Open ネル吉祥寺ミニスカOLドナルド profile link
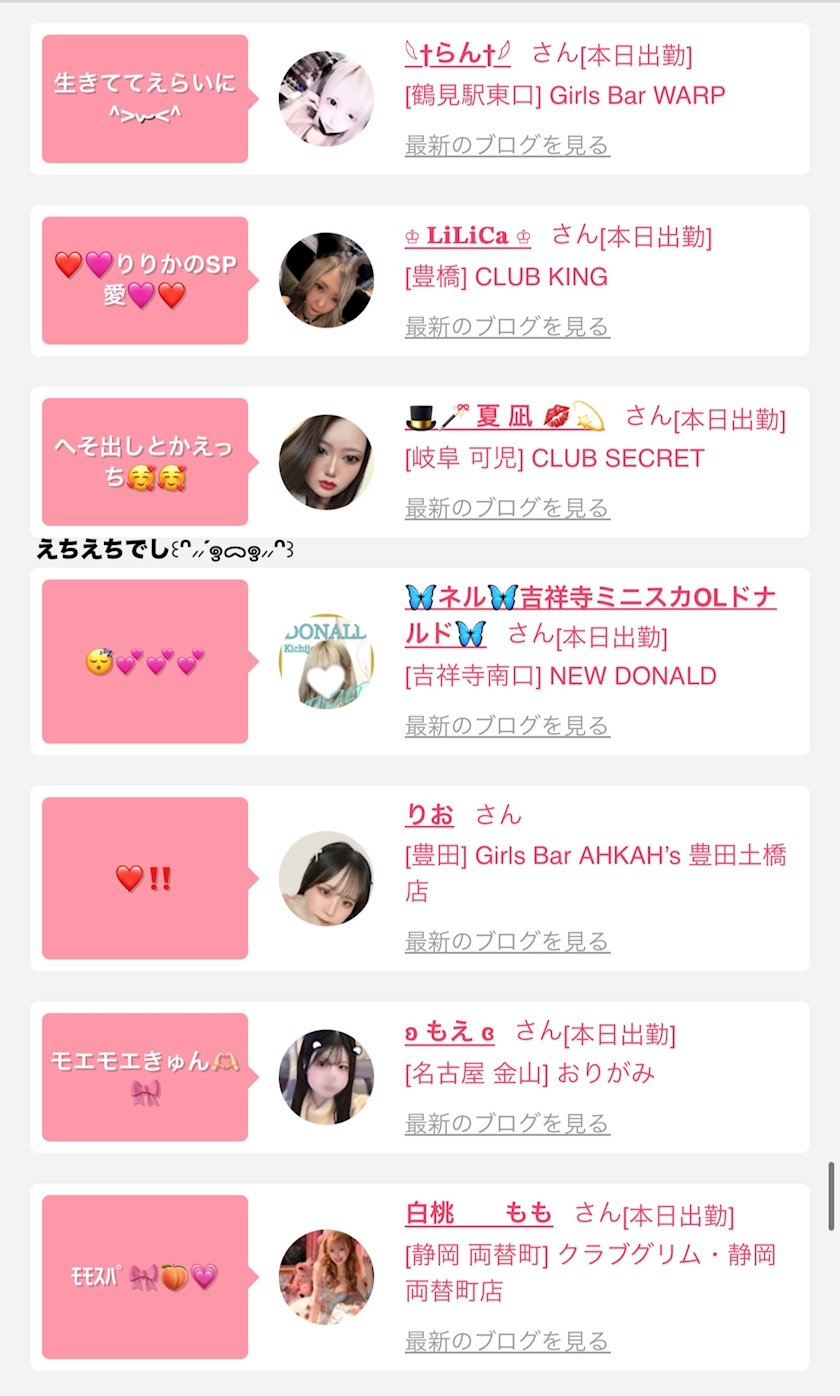This screenshot has width=840, height=1396. (x=590, y=599)
